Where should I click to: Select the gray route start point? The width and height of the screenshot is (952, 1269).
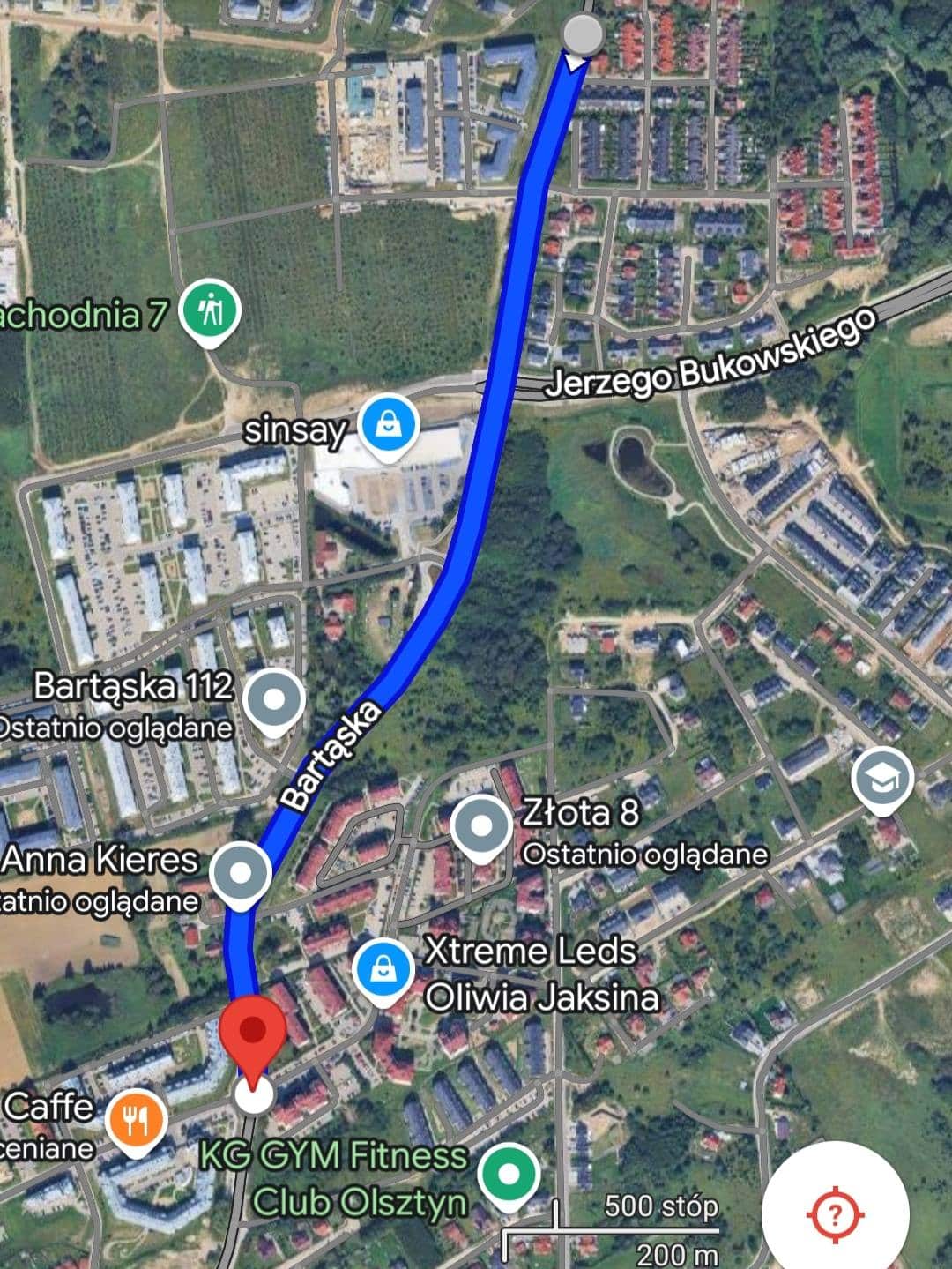(x=583, y=35)
